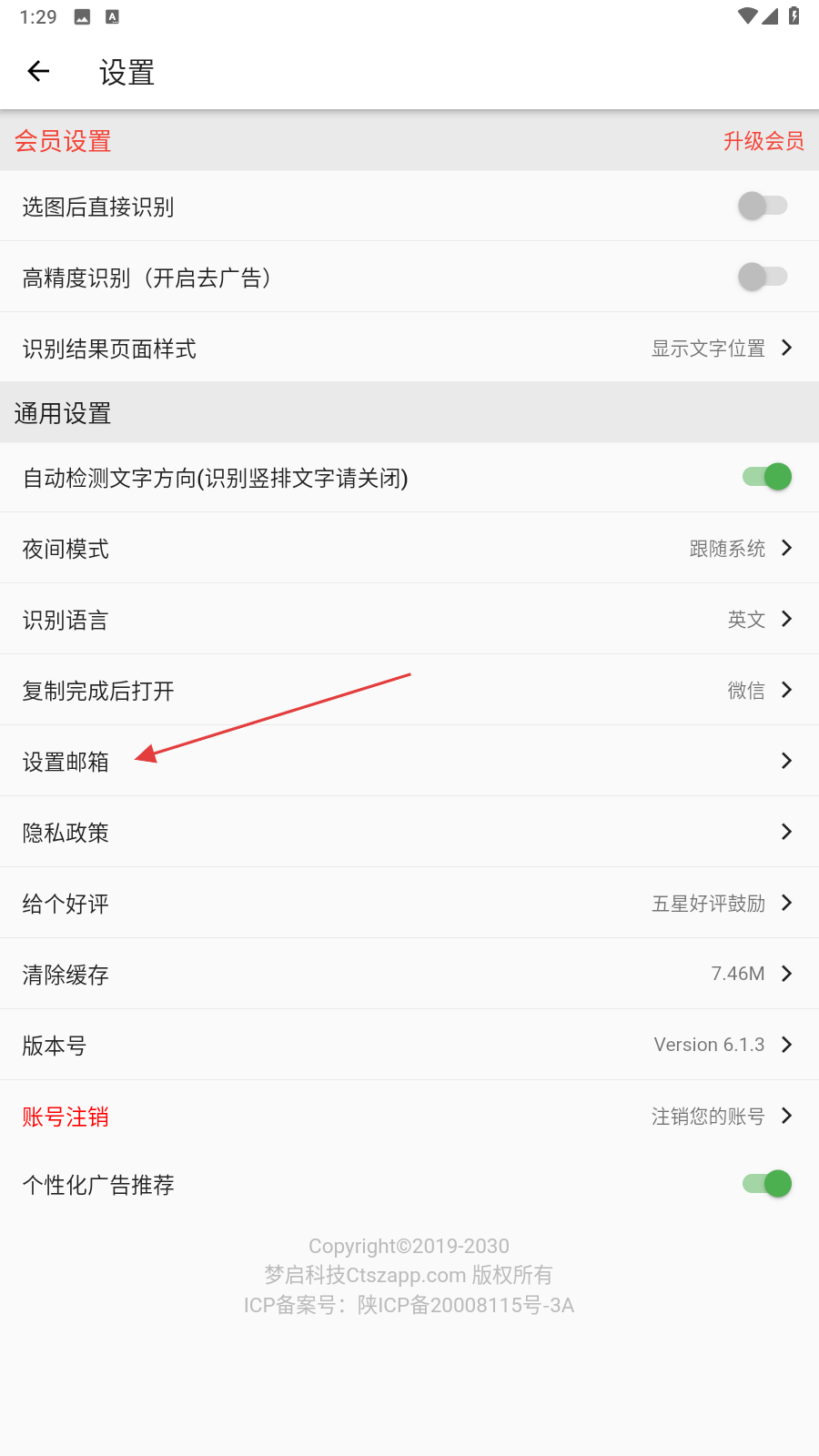This screenshot has height=1456, width=819.
Task: Disable 自动检测文字方向 switch
Action: [767, 477]
